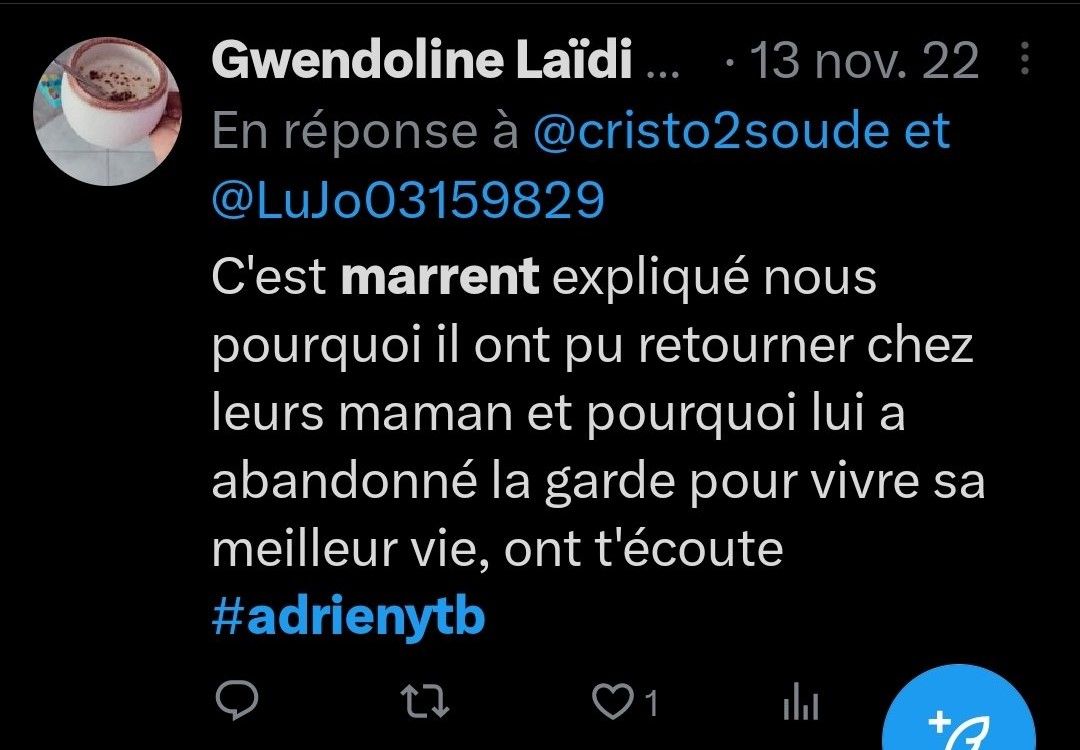Open the @LuJo03159829 profile mention
Image resolution: width=1080 pixels, height=750 pixels.
coord(408,201)
